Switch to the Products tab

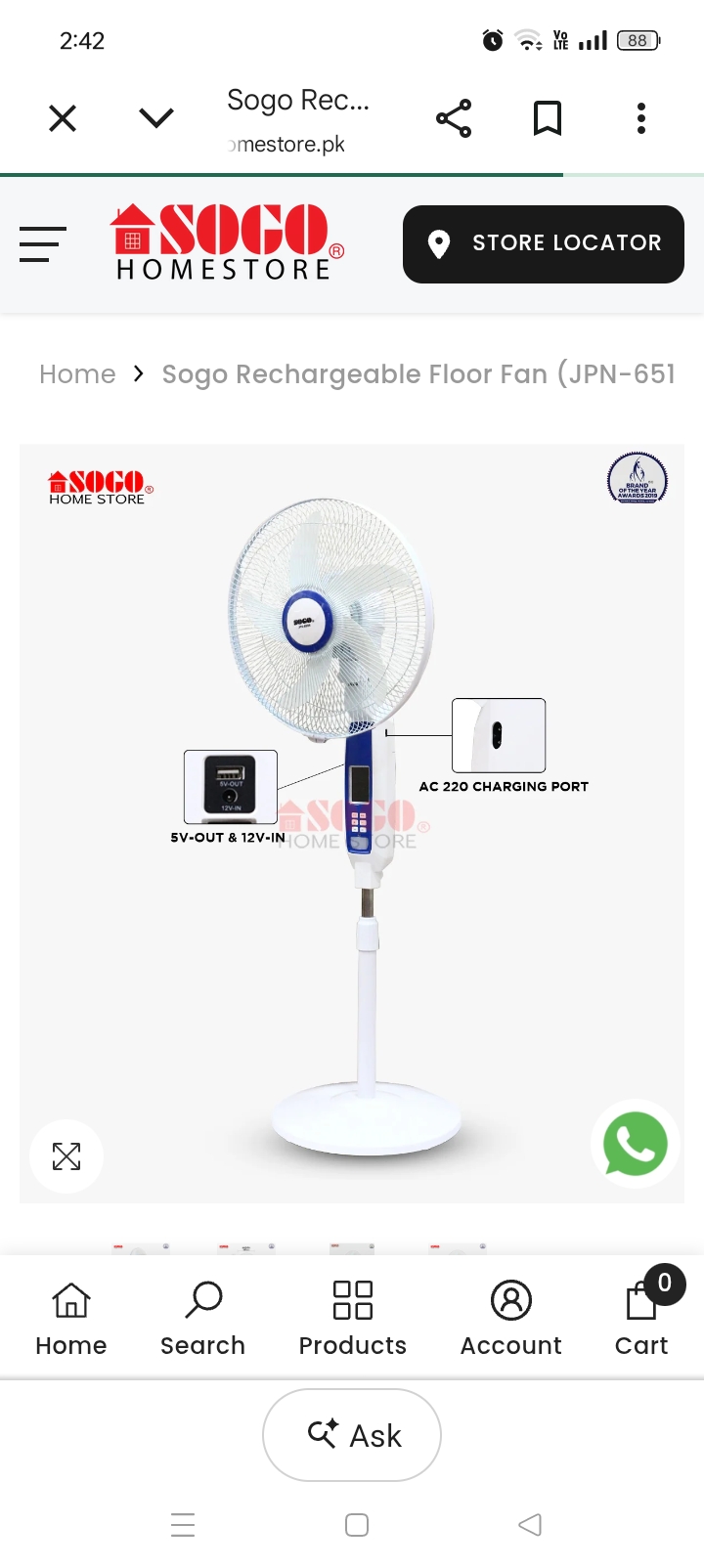(353, 1319)
